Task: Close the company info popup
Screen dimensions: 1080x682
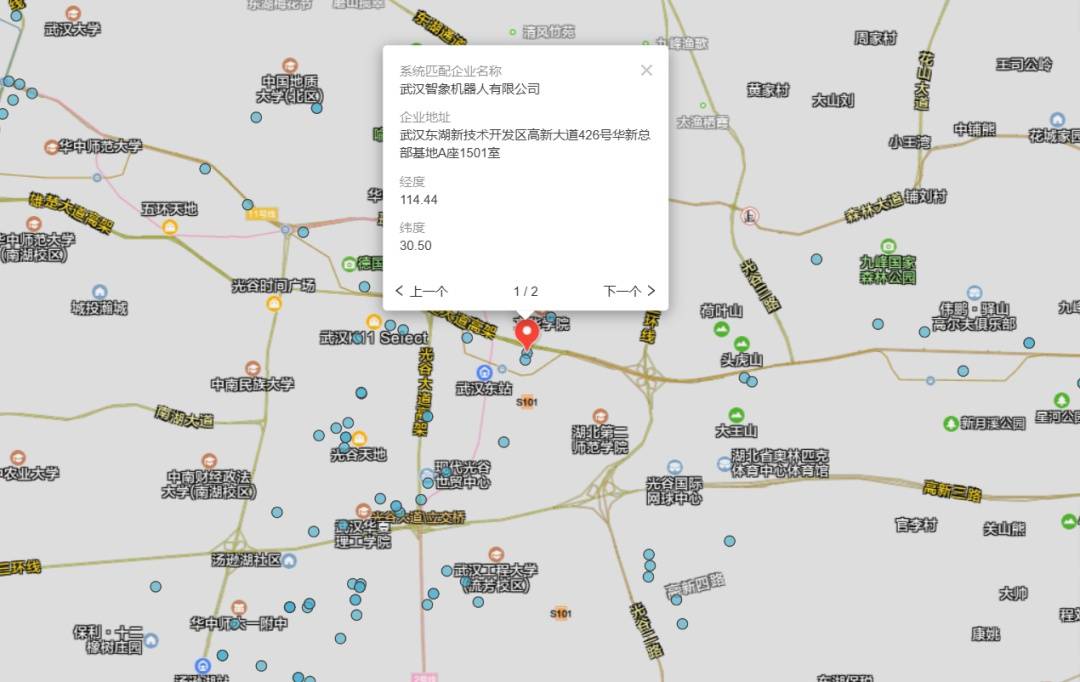Action: (x=646, y=70)
